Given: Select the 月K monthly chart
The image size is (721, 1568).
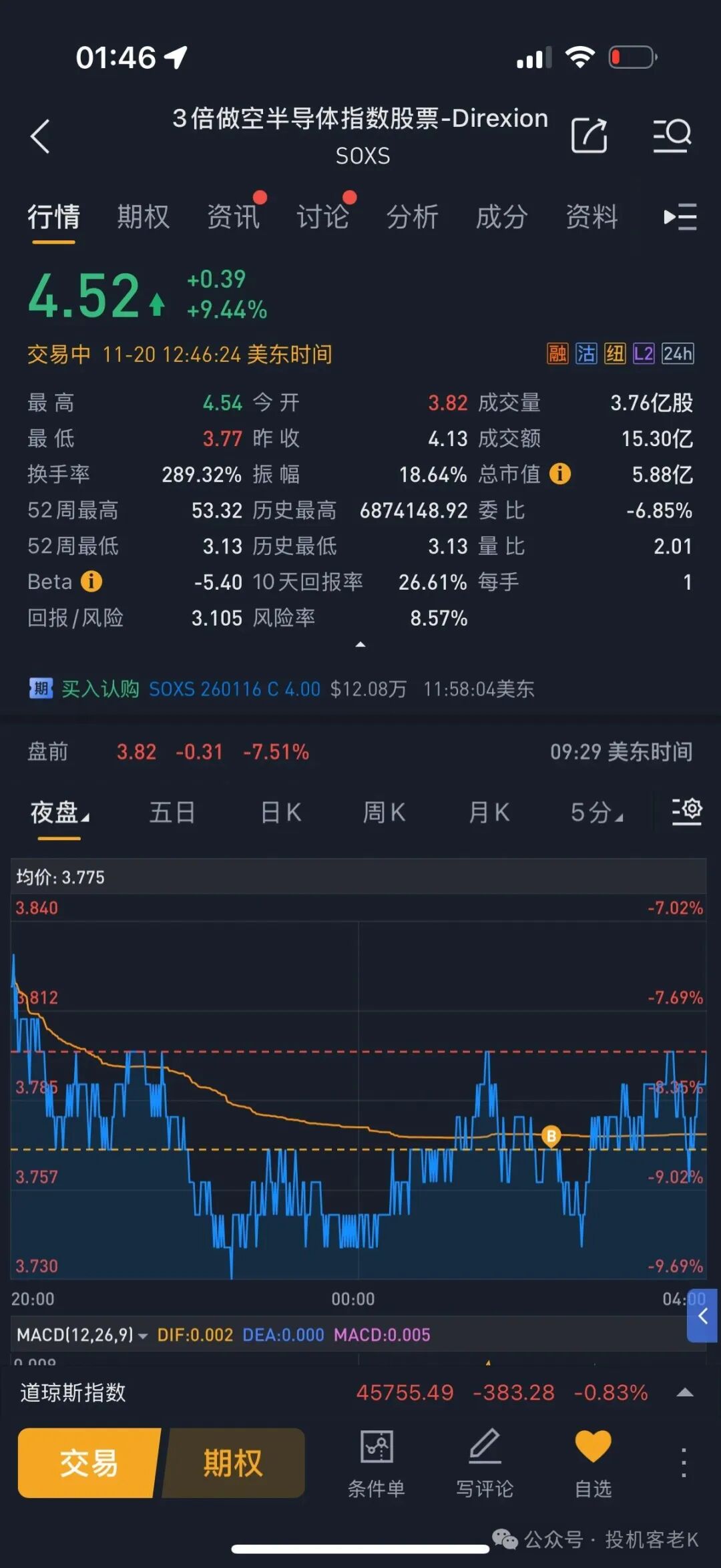Looking at the screenshot, I should [x=489, y=813].
